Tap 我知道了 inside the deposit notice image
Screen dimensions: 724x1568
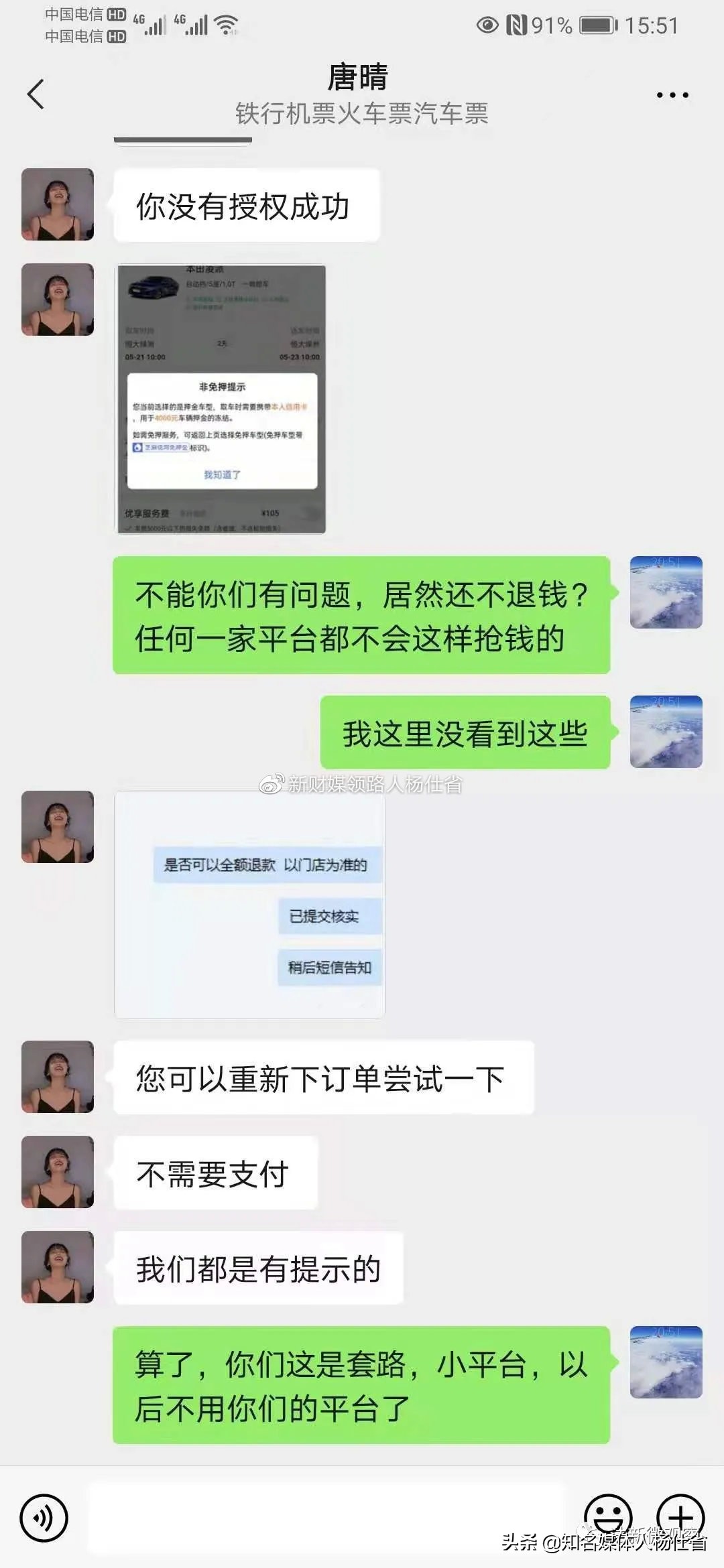pos(223,473)
